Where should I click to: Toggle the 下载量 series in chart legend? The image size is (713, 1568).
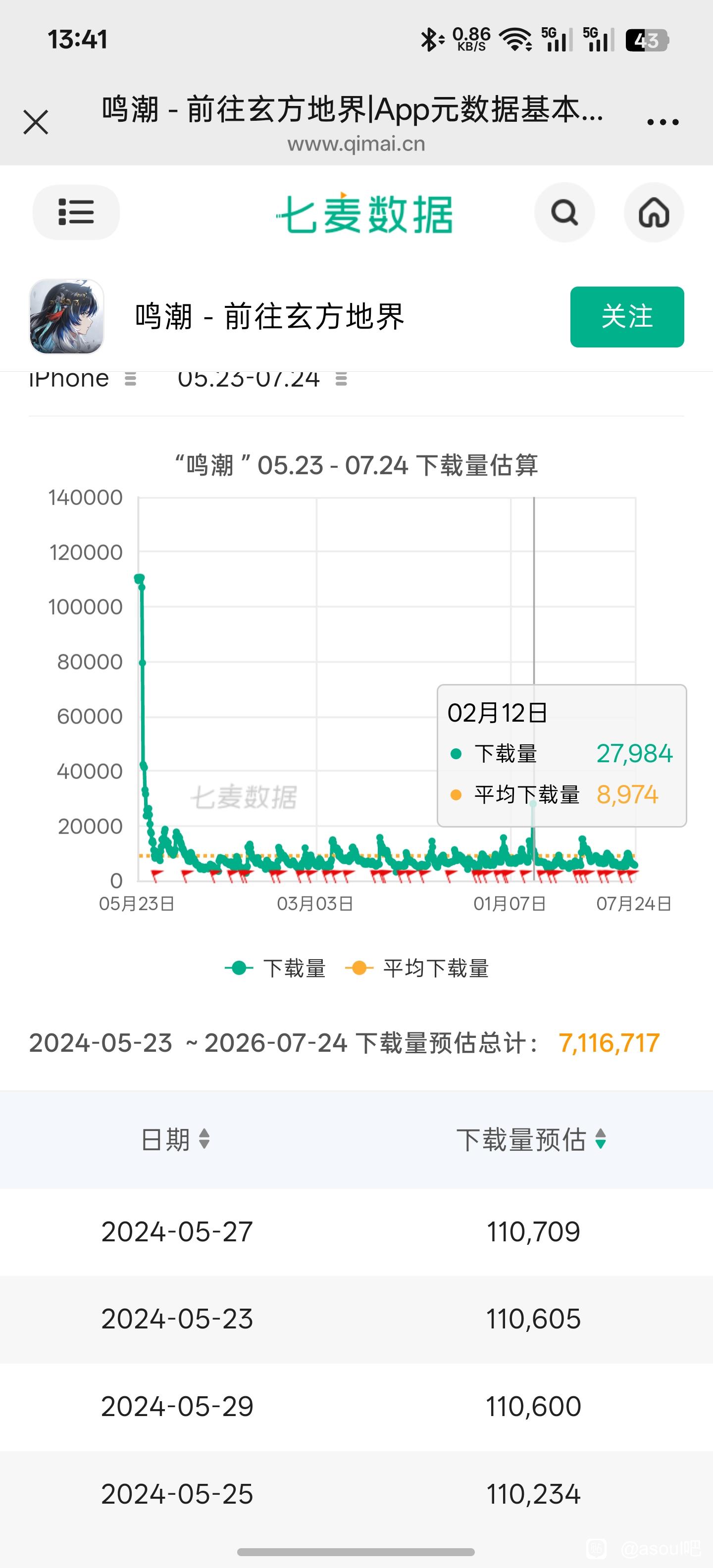point(275,968)
